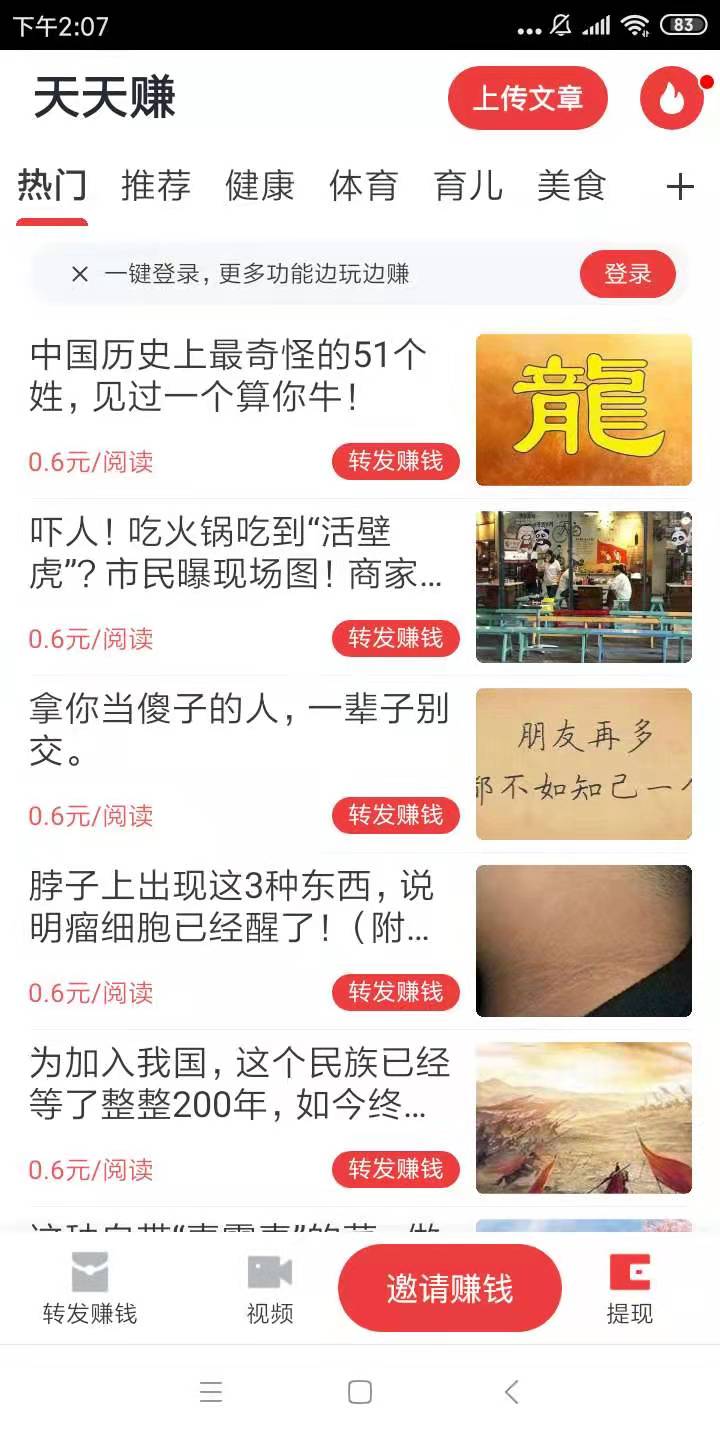The width and height of the screenshot is (720, 1440).
Task: Add more channels with plus icon
Action: click(x=680, y=186)
